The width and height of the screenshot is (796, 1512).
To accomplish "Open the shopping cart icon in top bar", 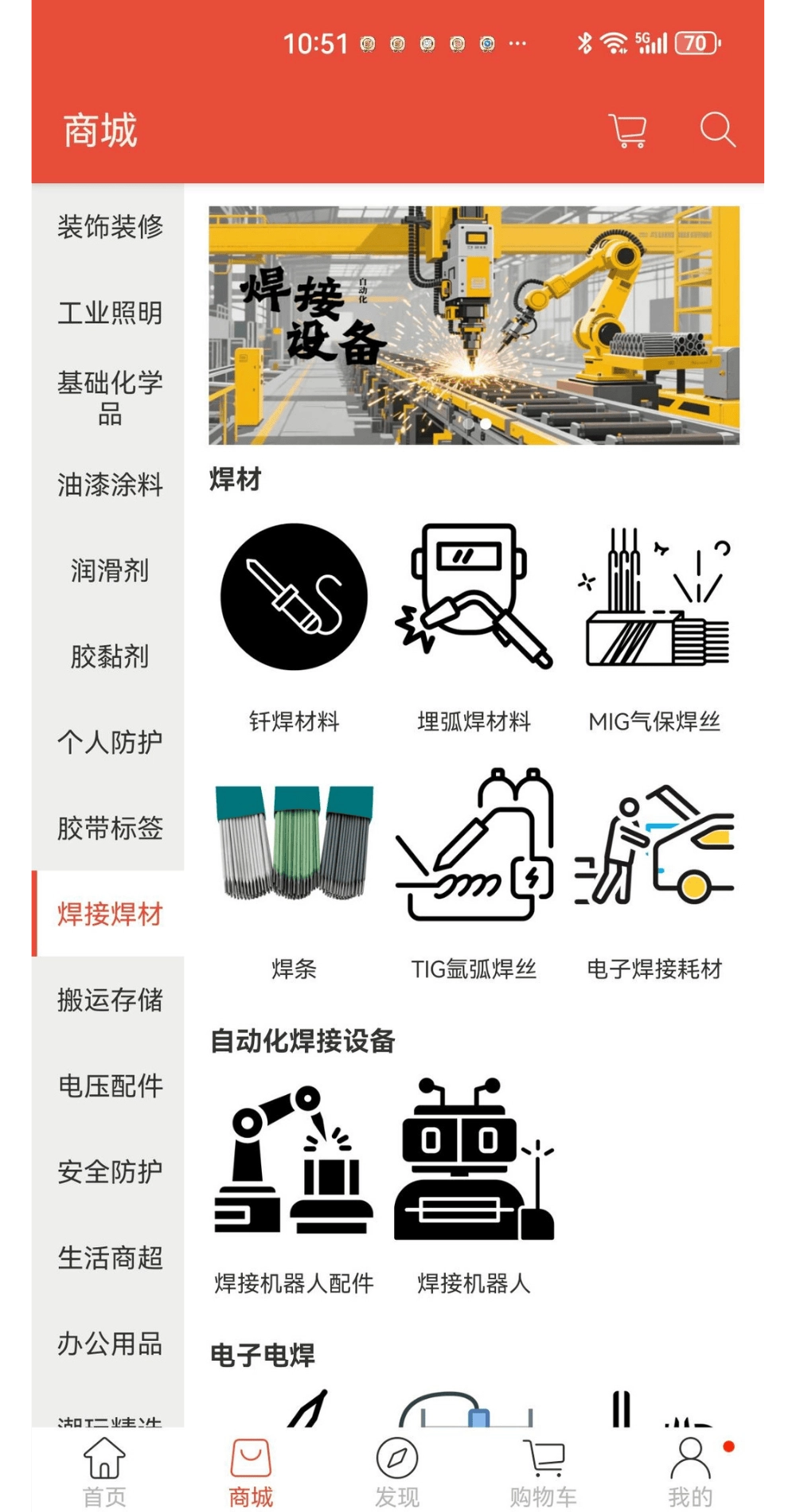I will (x=627, y=129).
